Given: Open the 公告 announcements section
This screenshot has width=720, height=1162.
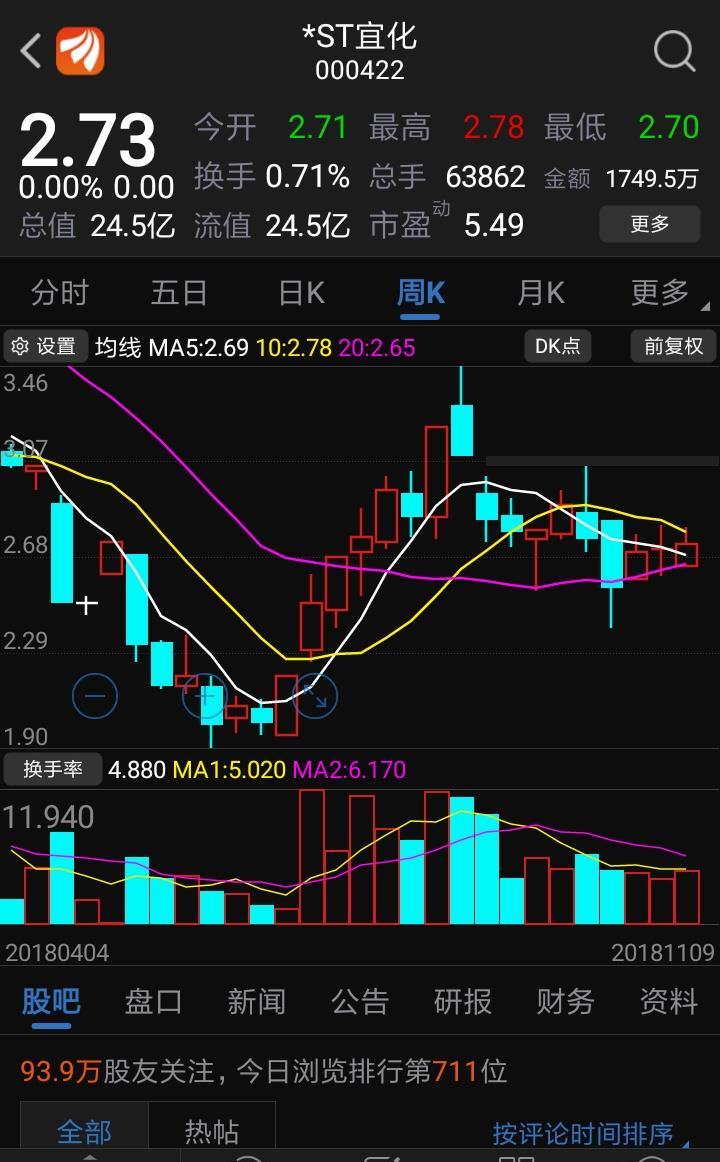Looking at the screenshot, I should pyautogui.click(x=359, y=1002).
